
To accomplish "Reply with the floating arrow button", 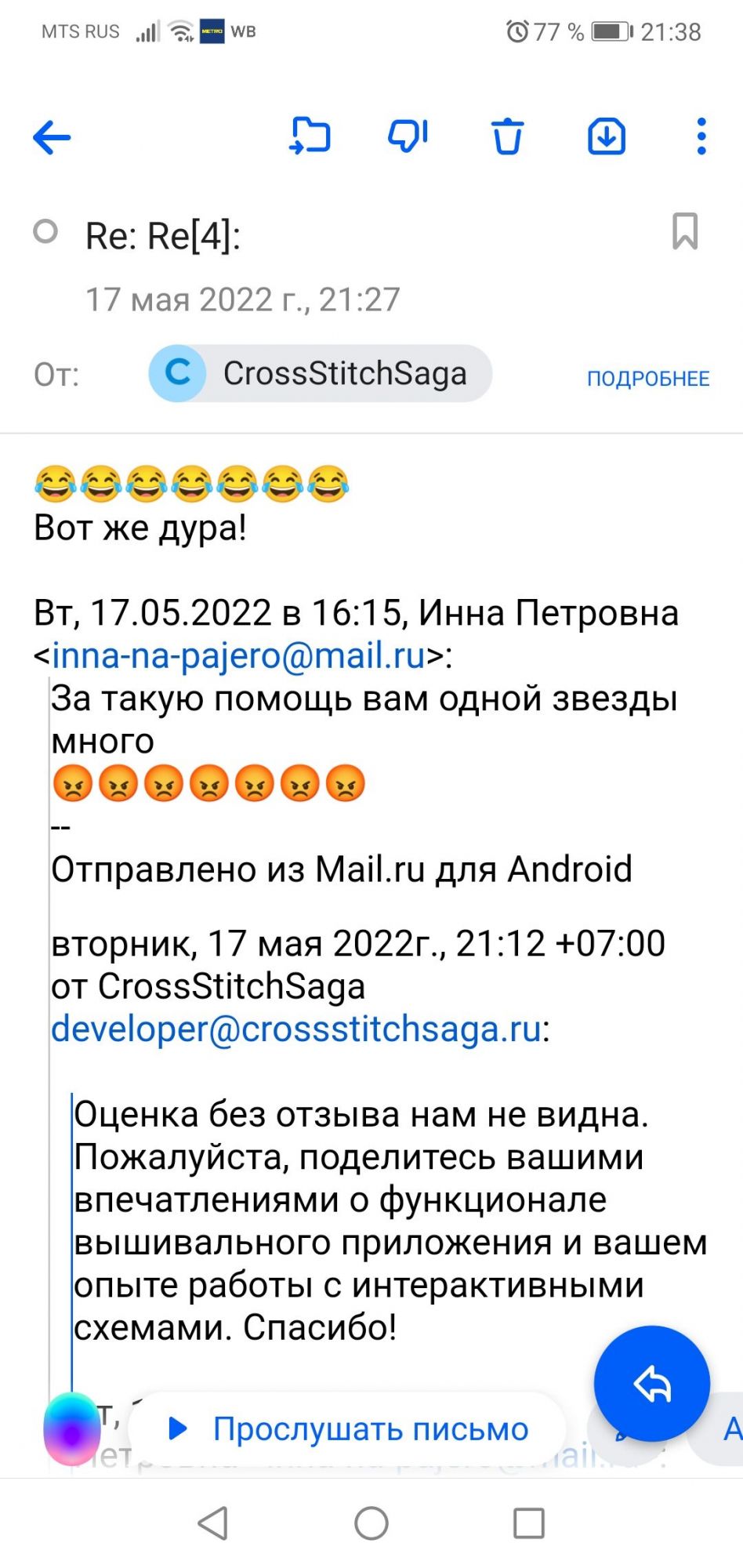I will point(651,1384).
